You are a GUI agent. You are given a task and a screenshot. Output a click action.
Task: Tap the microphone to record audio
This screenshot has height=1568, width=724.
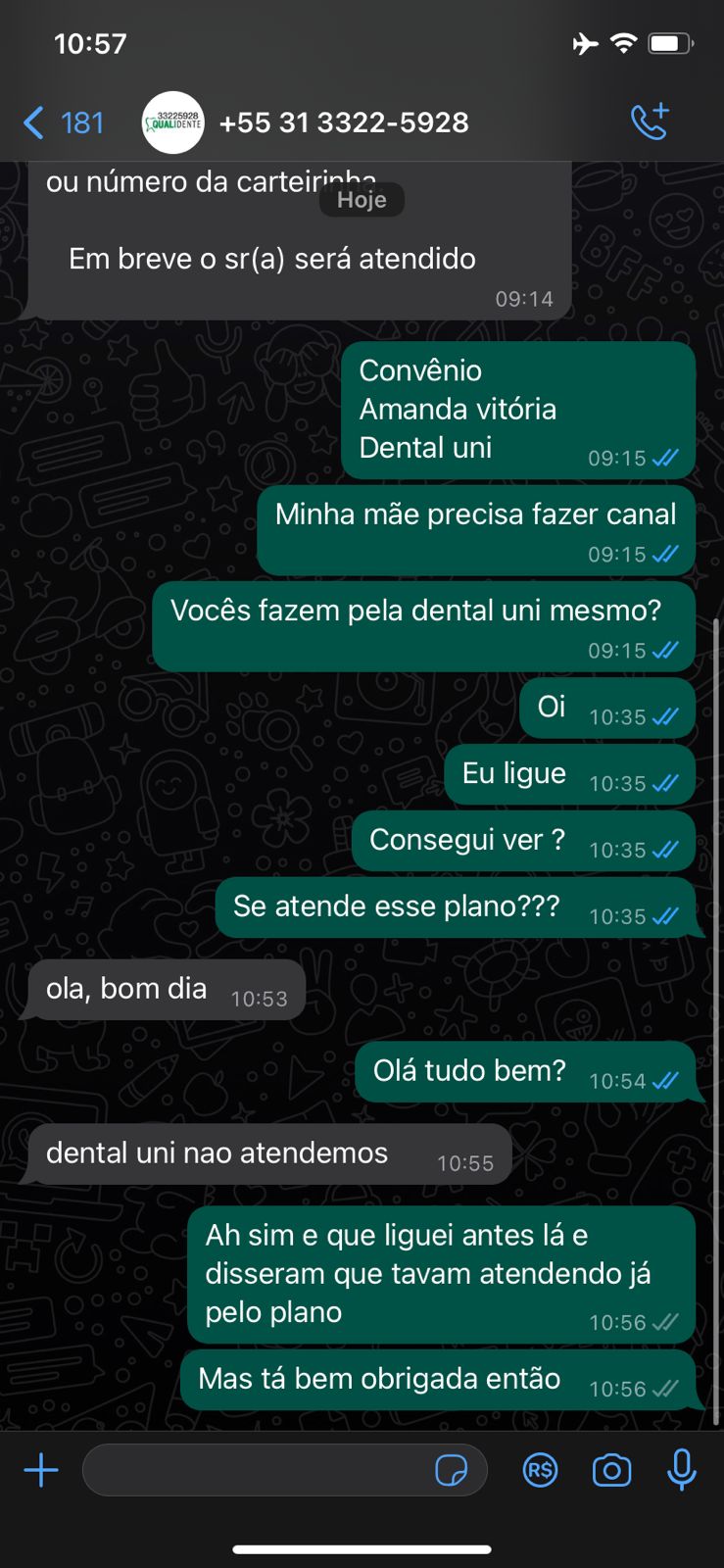(682, 1470)
